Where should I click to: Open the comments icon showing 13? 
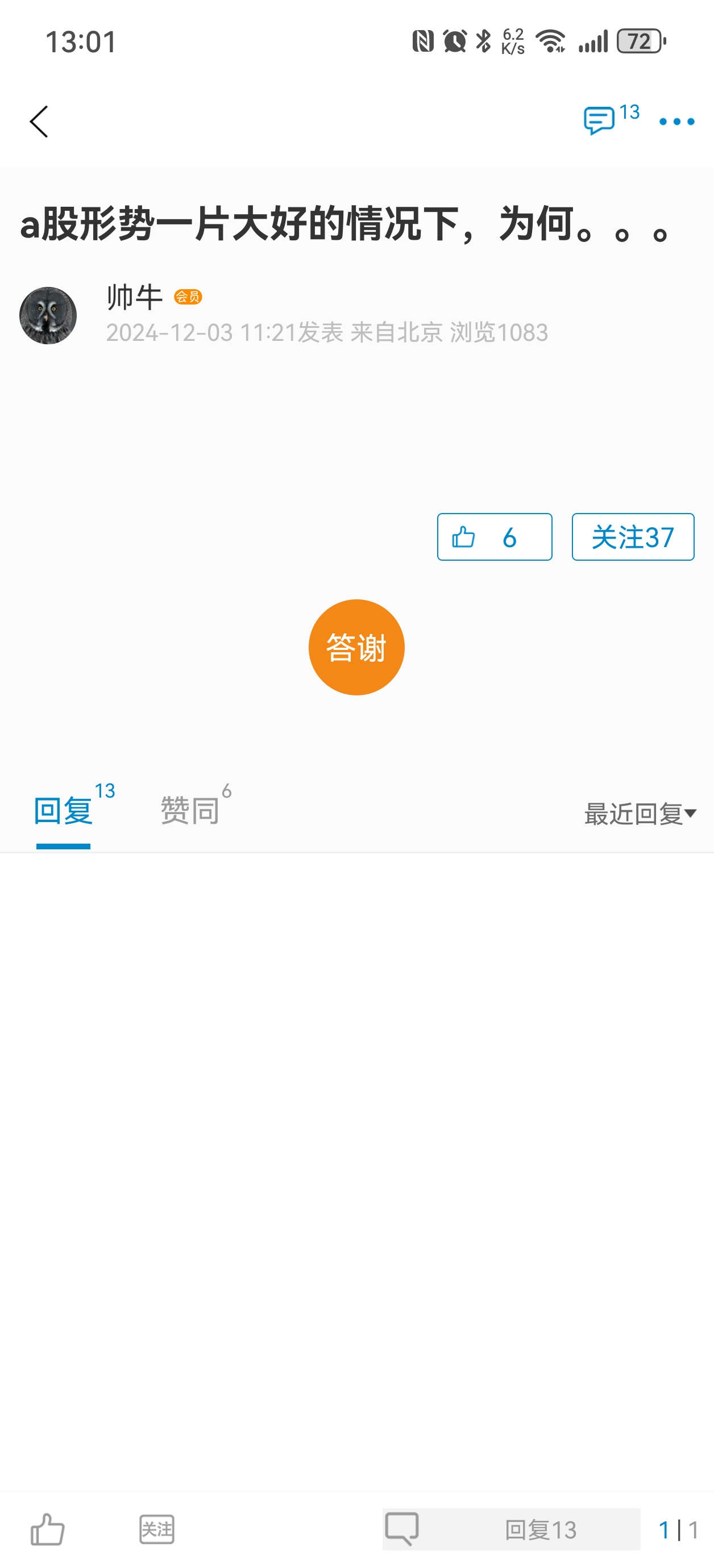(x=611, y=119)
